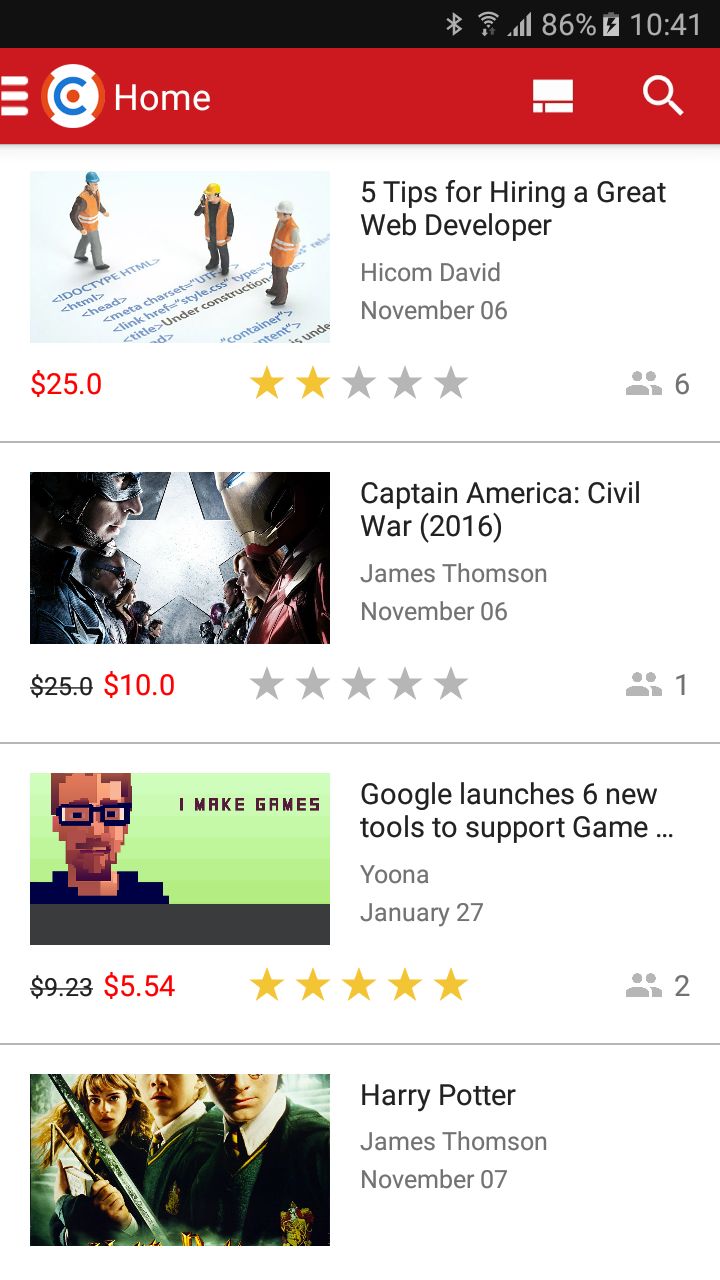720x1280 pixels.
Task: Select the Harry Potter course
Action: (x=438, y=1096)
